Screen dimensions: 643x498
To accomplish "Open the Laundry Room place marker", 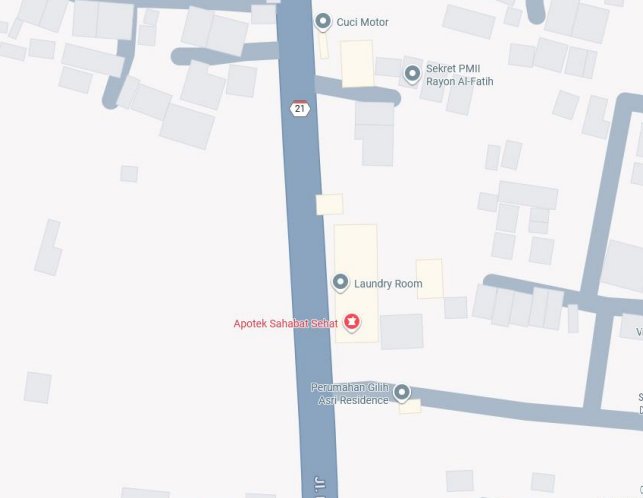I will click(x=341, y=283).
